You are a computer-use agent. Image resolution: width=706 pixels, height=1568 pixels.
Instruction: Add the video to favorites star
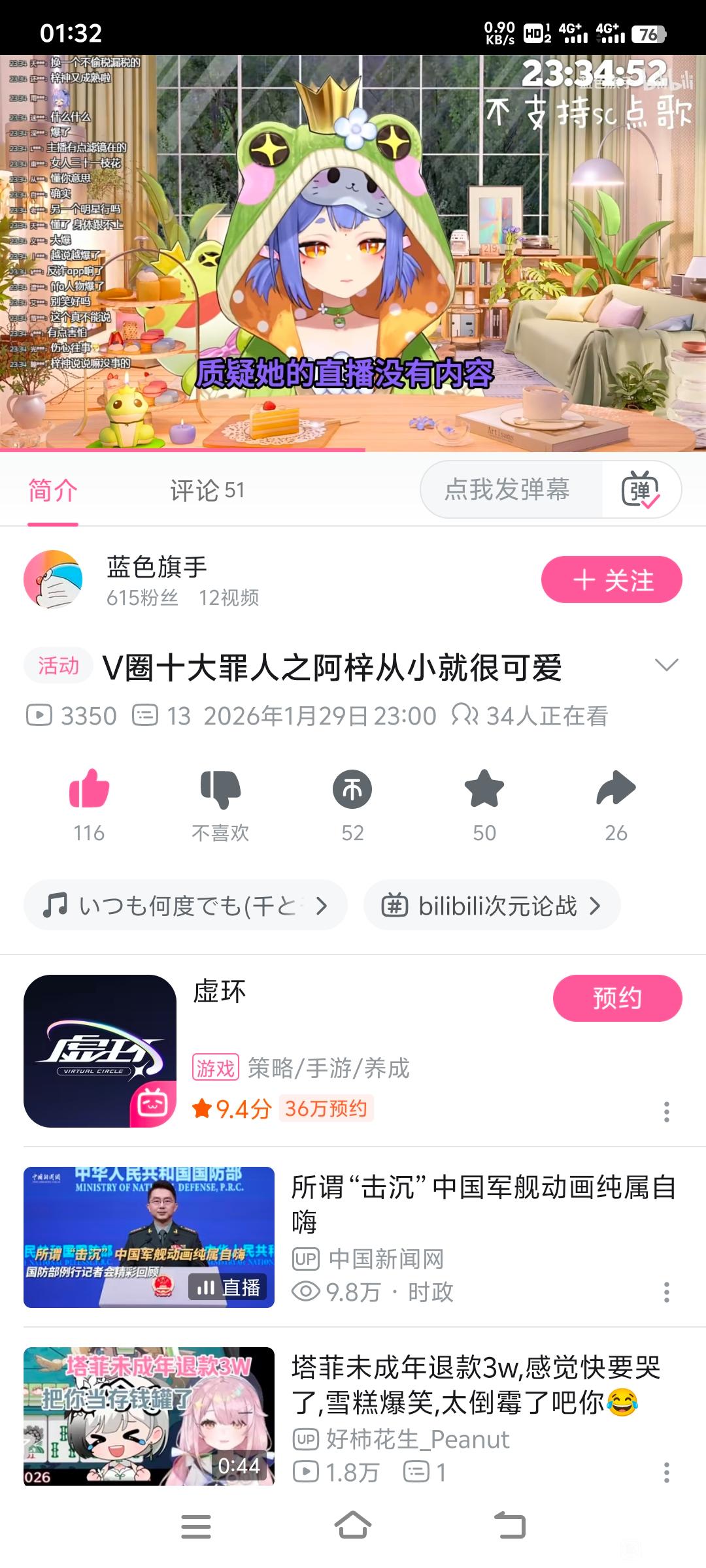coord(484,789)
